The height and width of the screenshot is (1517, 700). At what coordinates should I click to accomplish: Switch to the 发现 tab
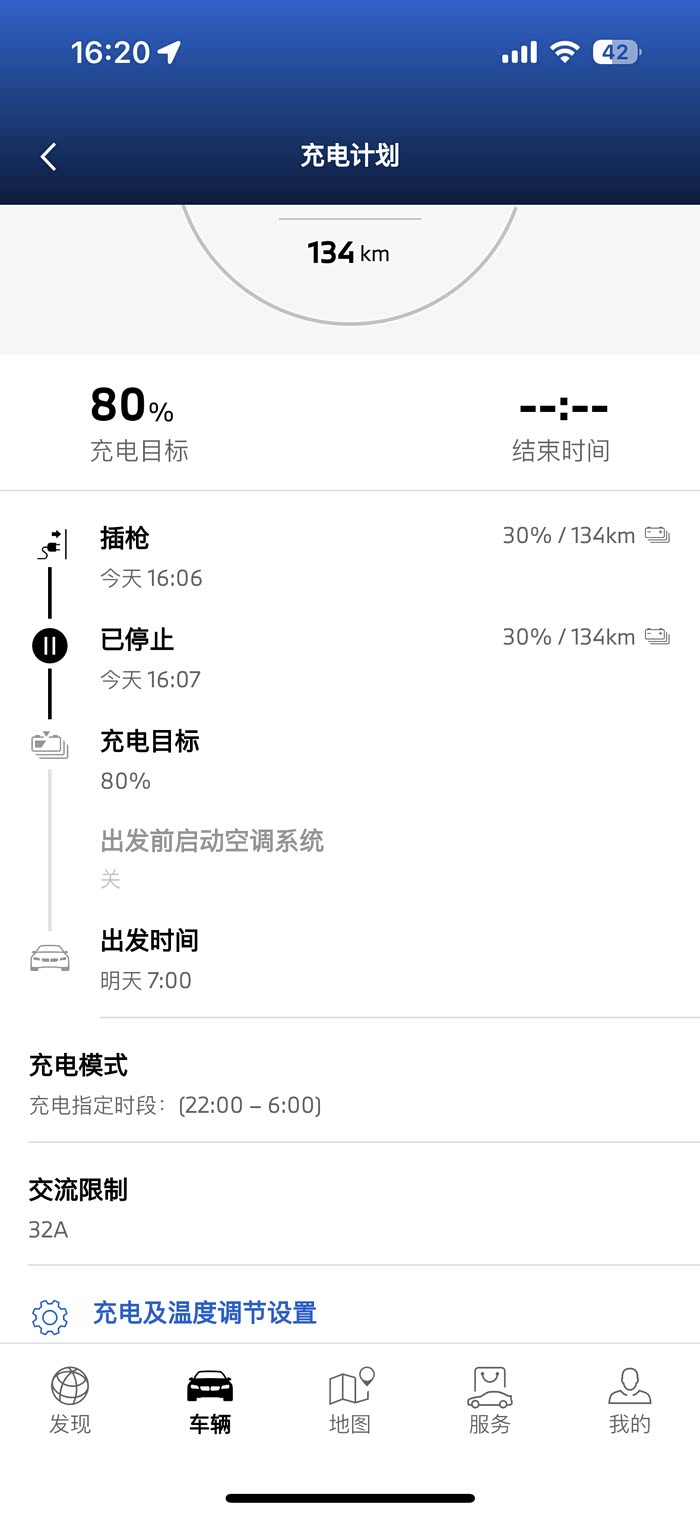coord(70,1400)
